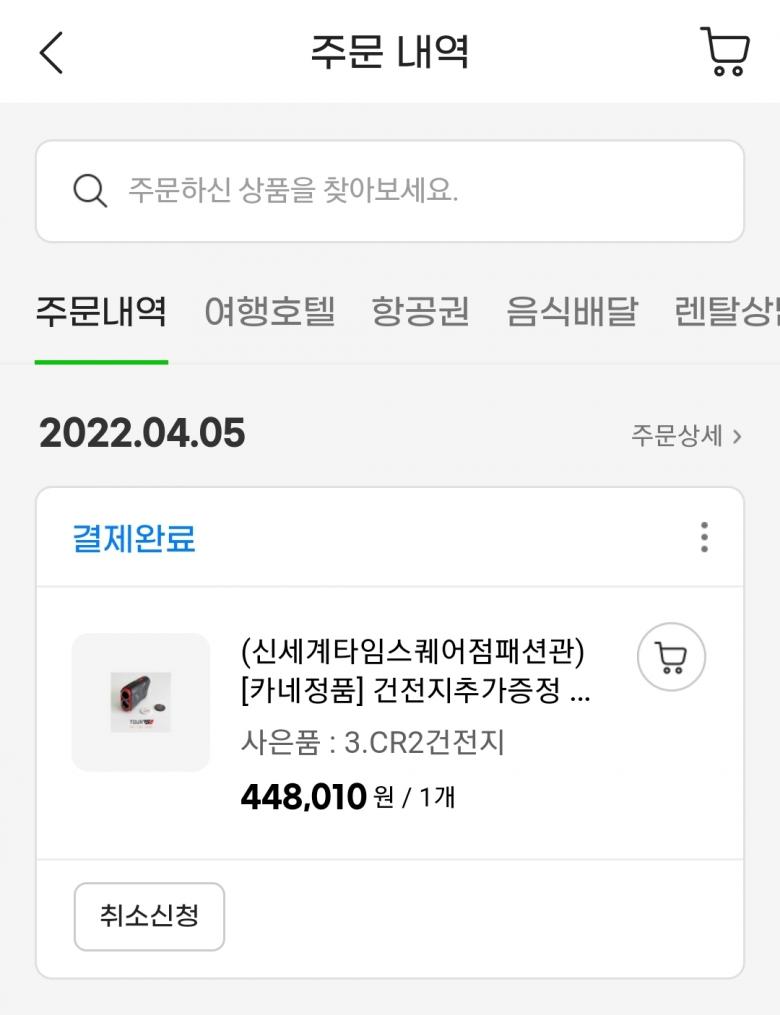780x1015 pixels.
Task: Tap the 취소신청 button
Action: [149, 916]
